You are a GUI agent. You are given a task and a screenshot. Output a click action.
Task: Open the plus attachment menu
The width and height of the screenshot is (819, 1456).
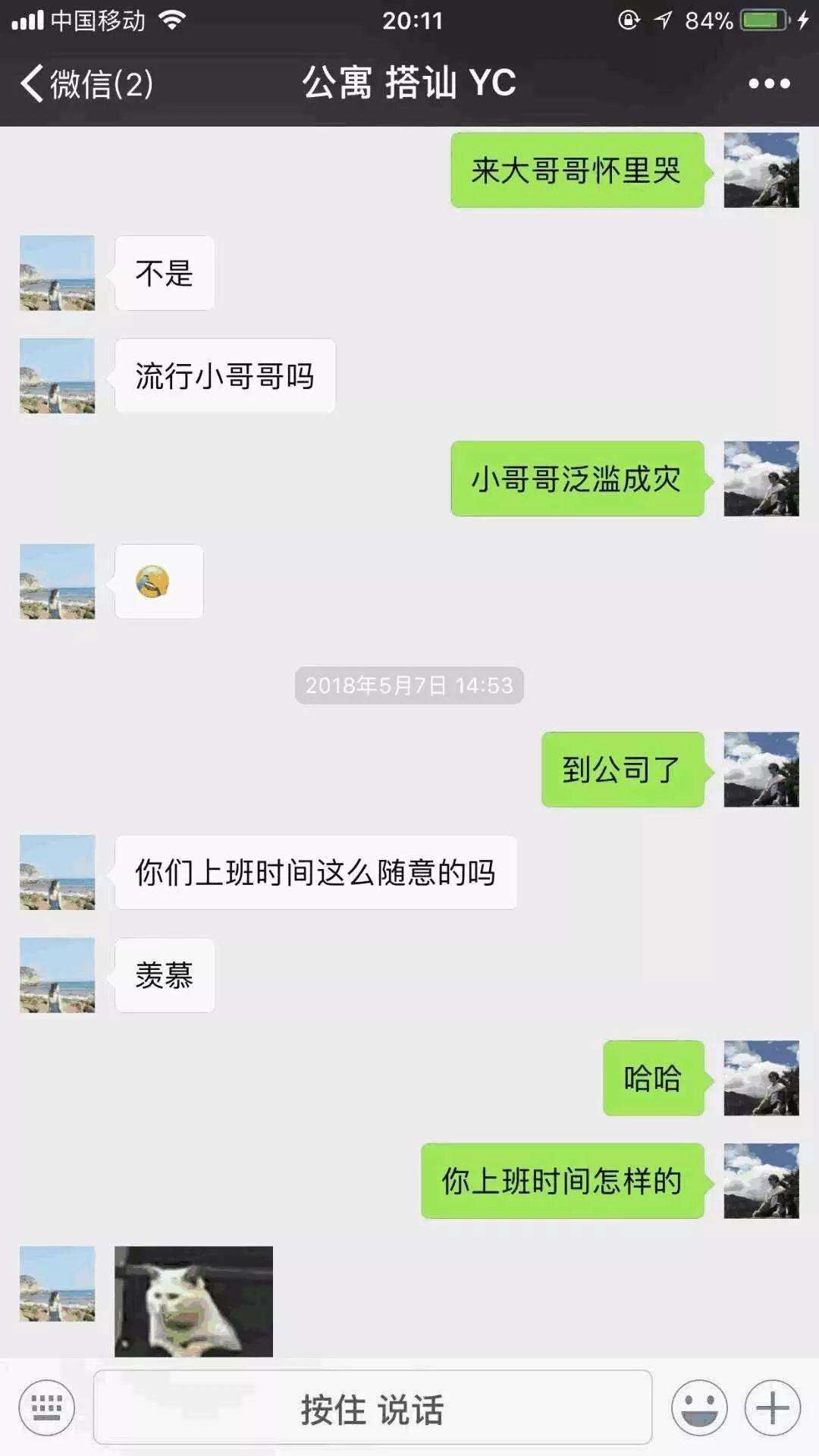(x=773, y=1409)
